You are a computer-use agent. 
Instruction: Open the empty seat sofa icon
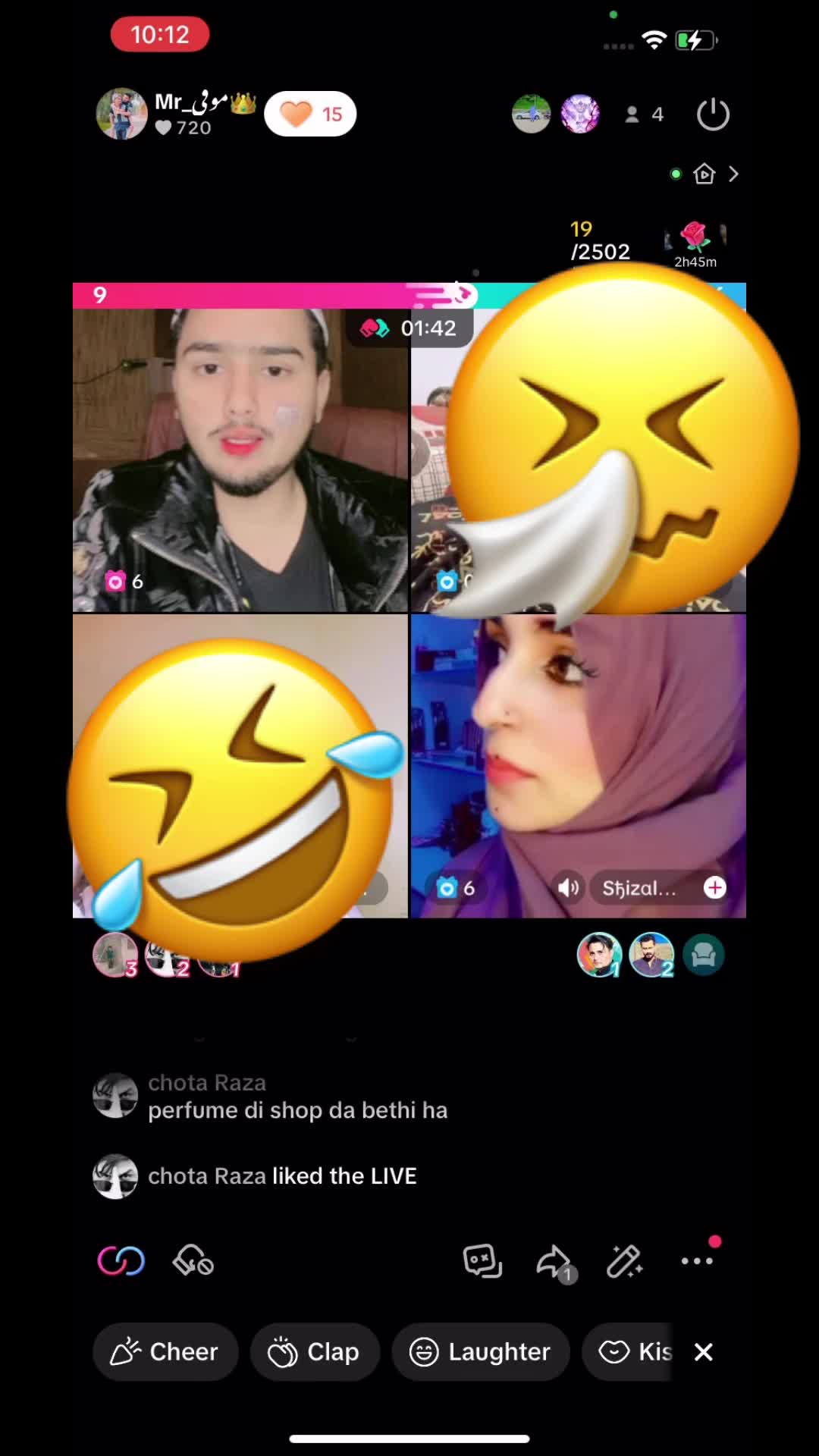(704, 955)
